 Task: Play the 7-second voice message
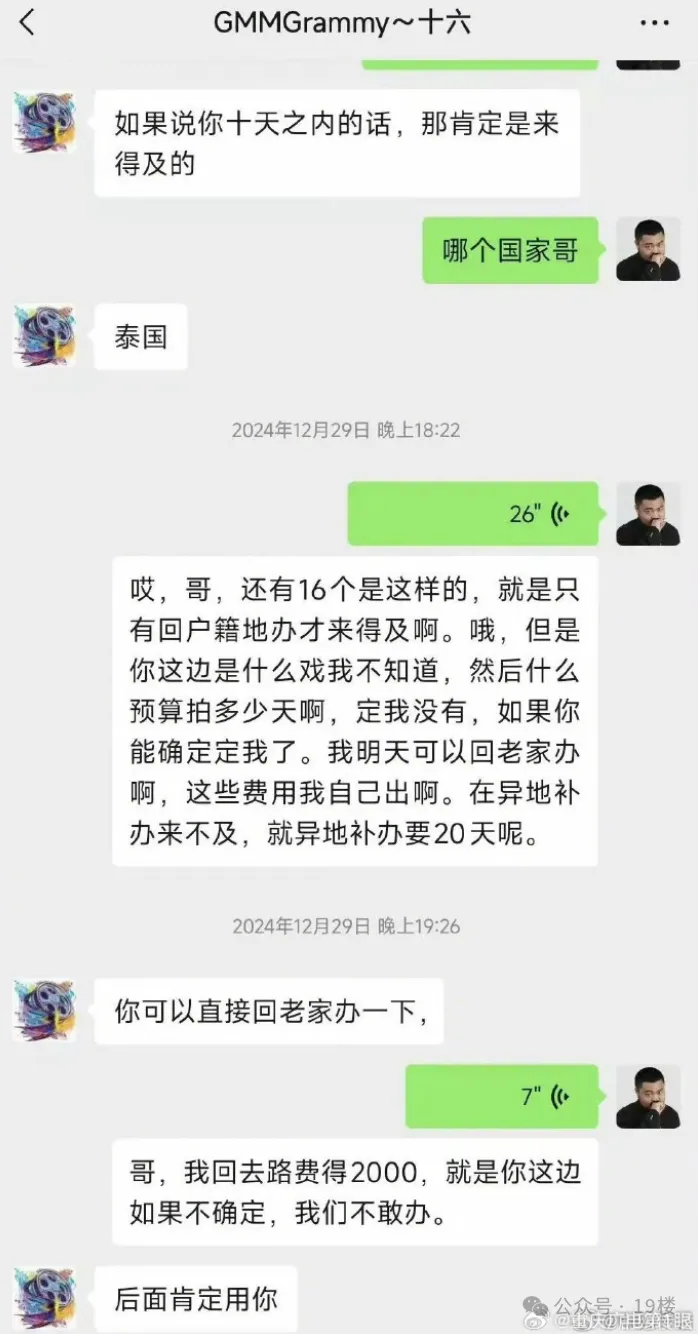[x=503, y=1097]
